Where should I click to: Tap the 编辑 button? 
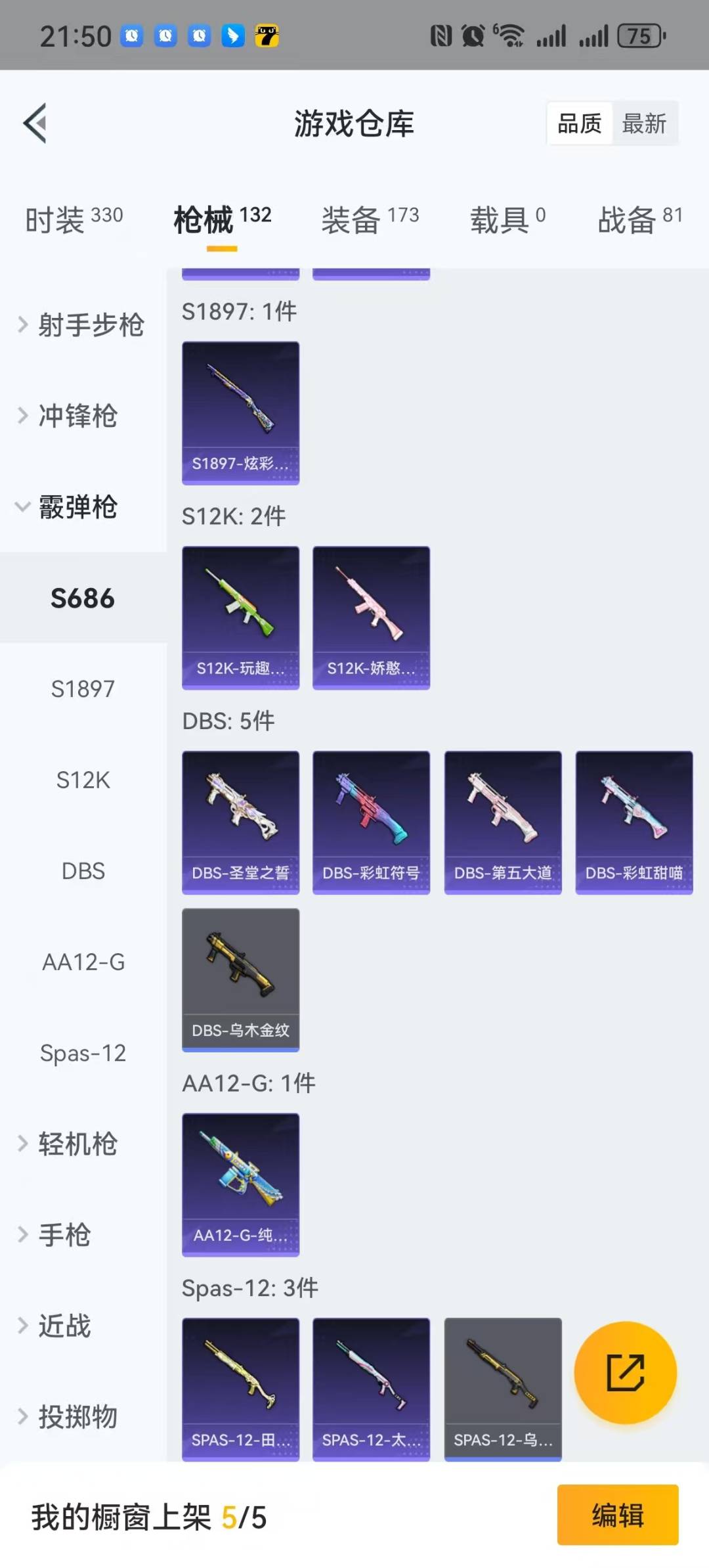click(x=617, y=1515)
